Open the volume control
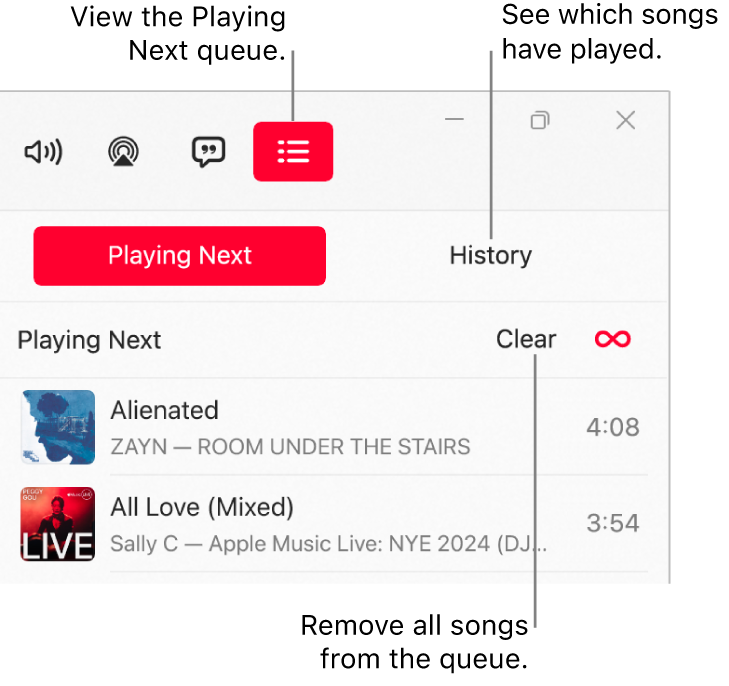This screenshot has width=729, height=686. tap(43, 152)
